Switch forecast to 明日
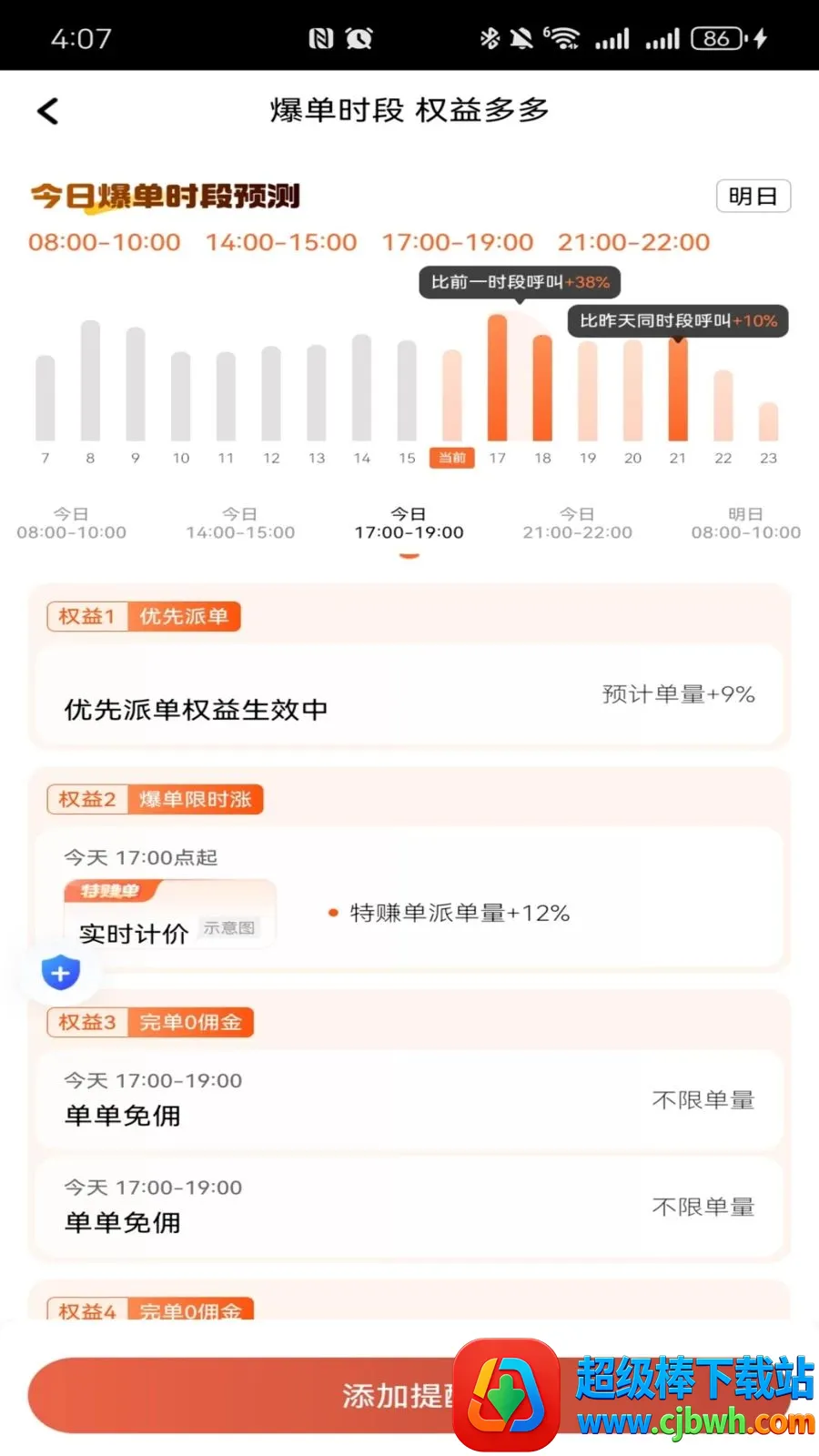Image resolution: width=819 pixels, height=1456 pixels. point(753,197)
